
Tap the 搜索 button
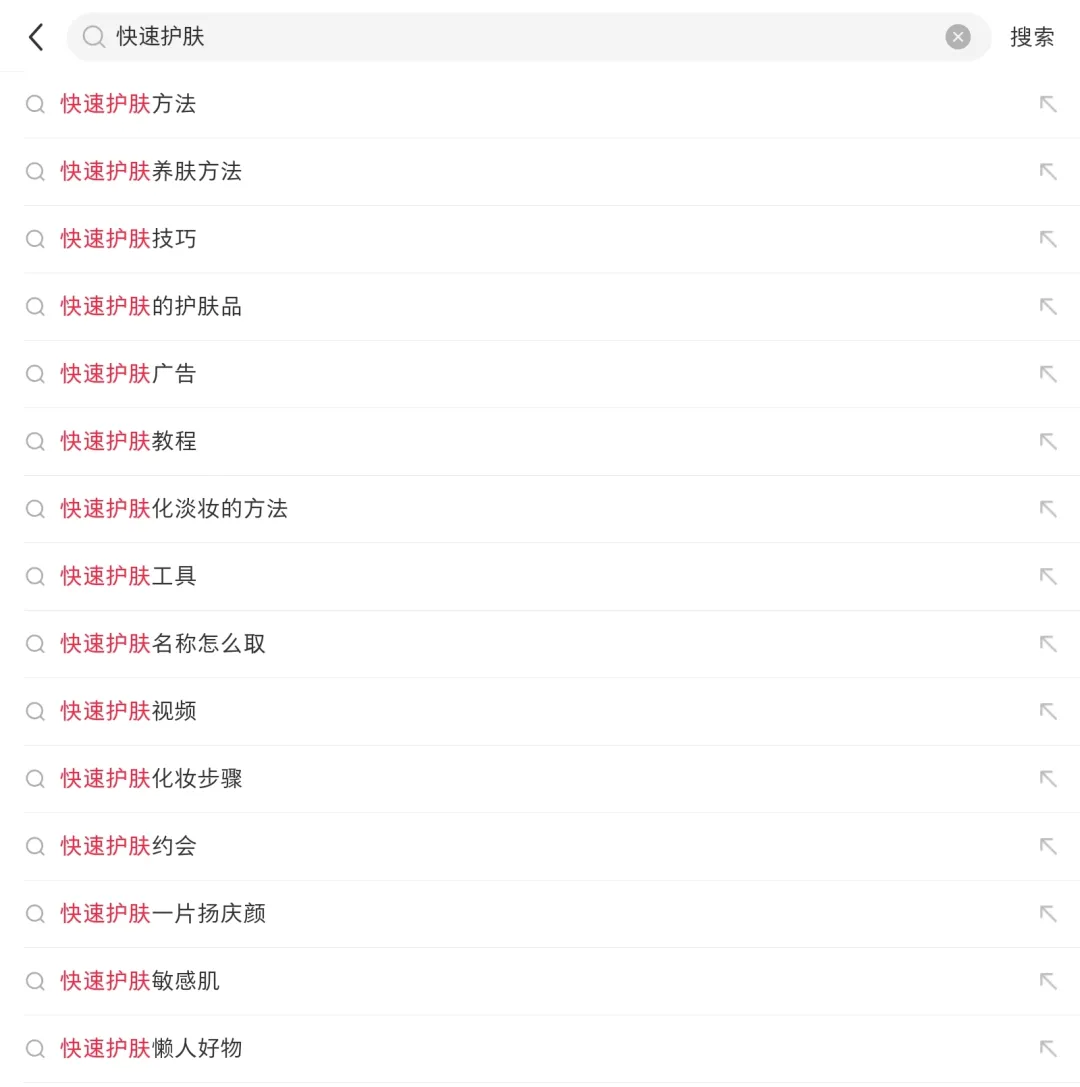[x=1032, y=38]
